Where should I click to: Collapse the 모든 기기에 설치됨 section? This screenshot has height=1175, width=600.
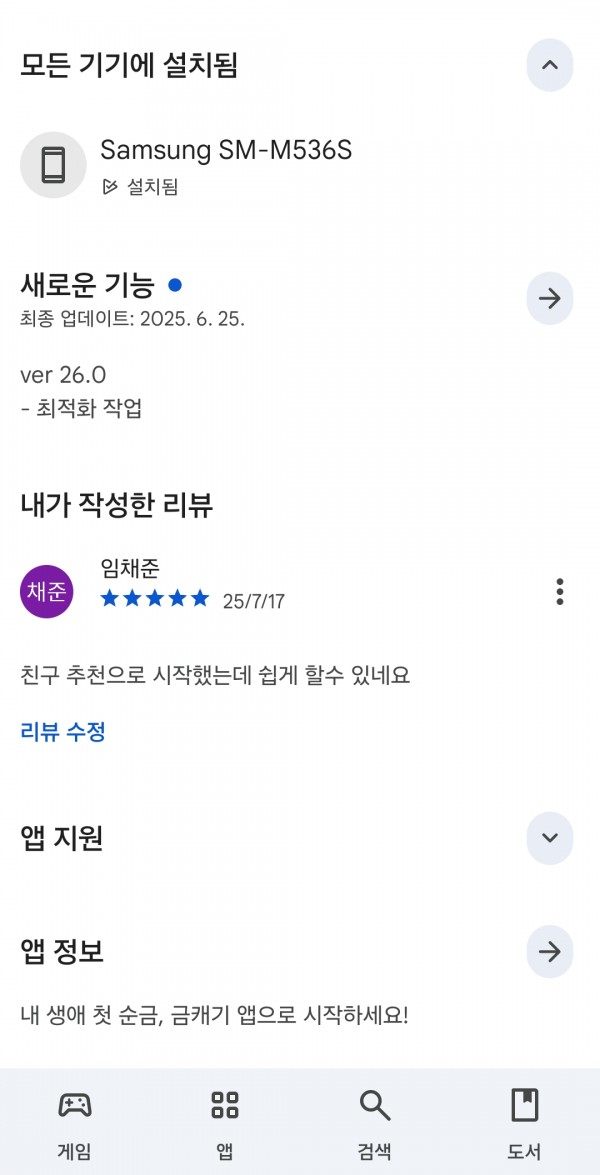pos(549,65)
